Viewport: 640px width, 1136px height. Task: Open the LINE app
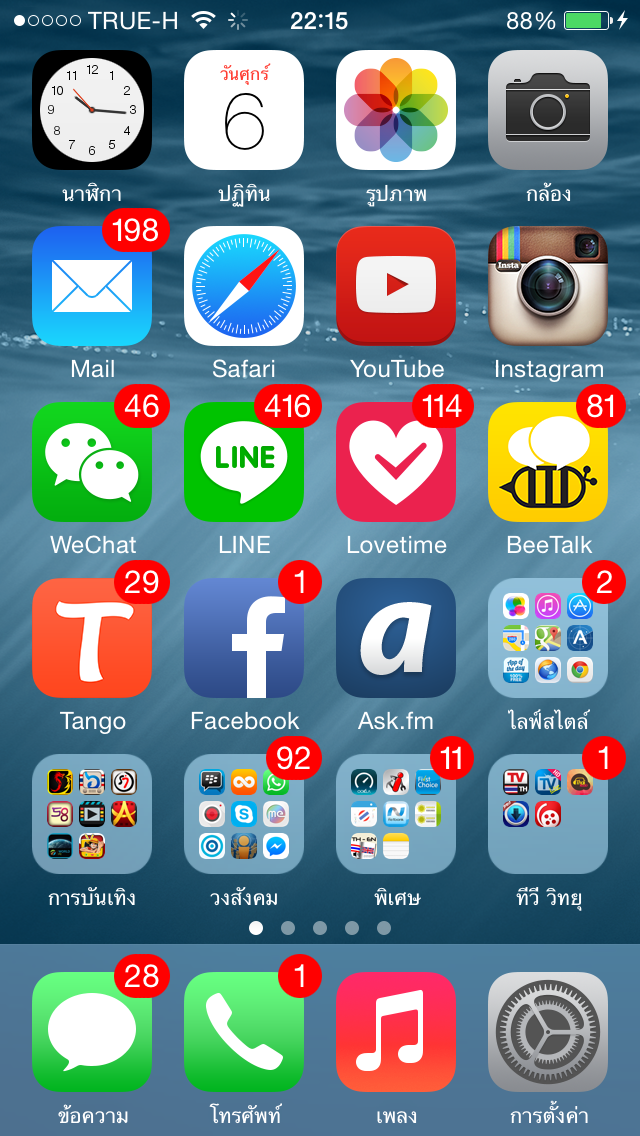click(x=244, y=462)
